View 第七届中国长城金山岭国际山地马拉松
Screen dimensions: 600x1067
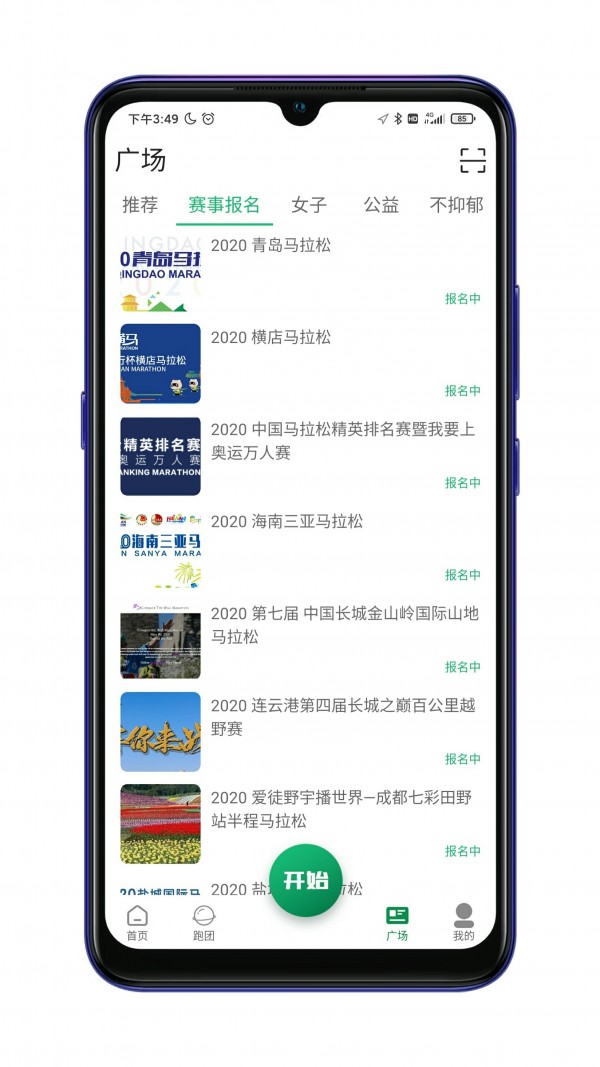tap(300, 640)
